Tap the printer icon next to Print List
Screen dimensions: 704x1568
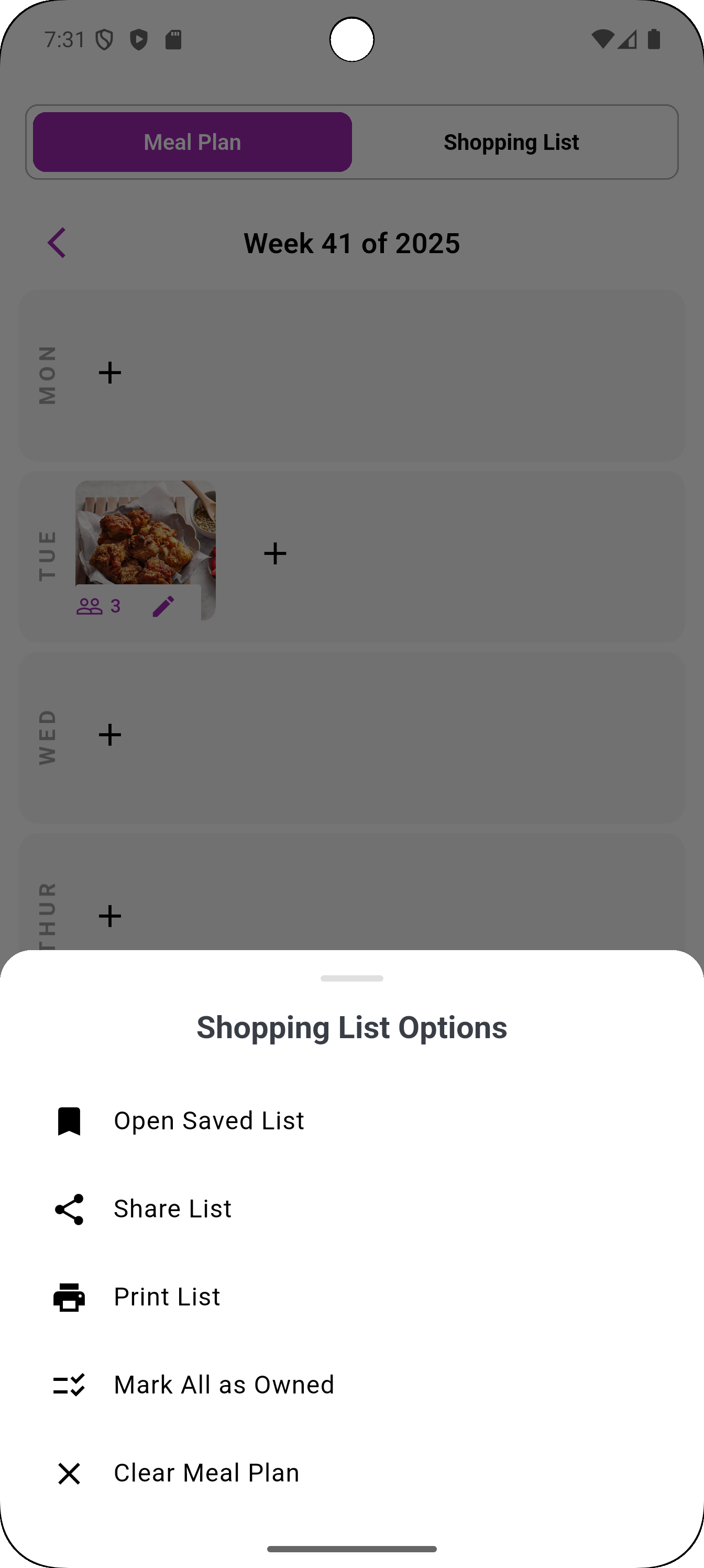pos(68,1297)
